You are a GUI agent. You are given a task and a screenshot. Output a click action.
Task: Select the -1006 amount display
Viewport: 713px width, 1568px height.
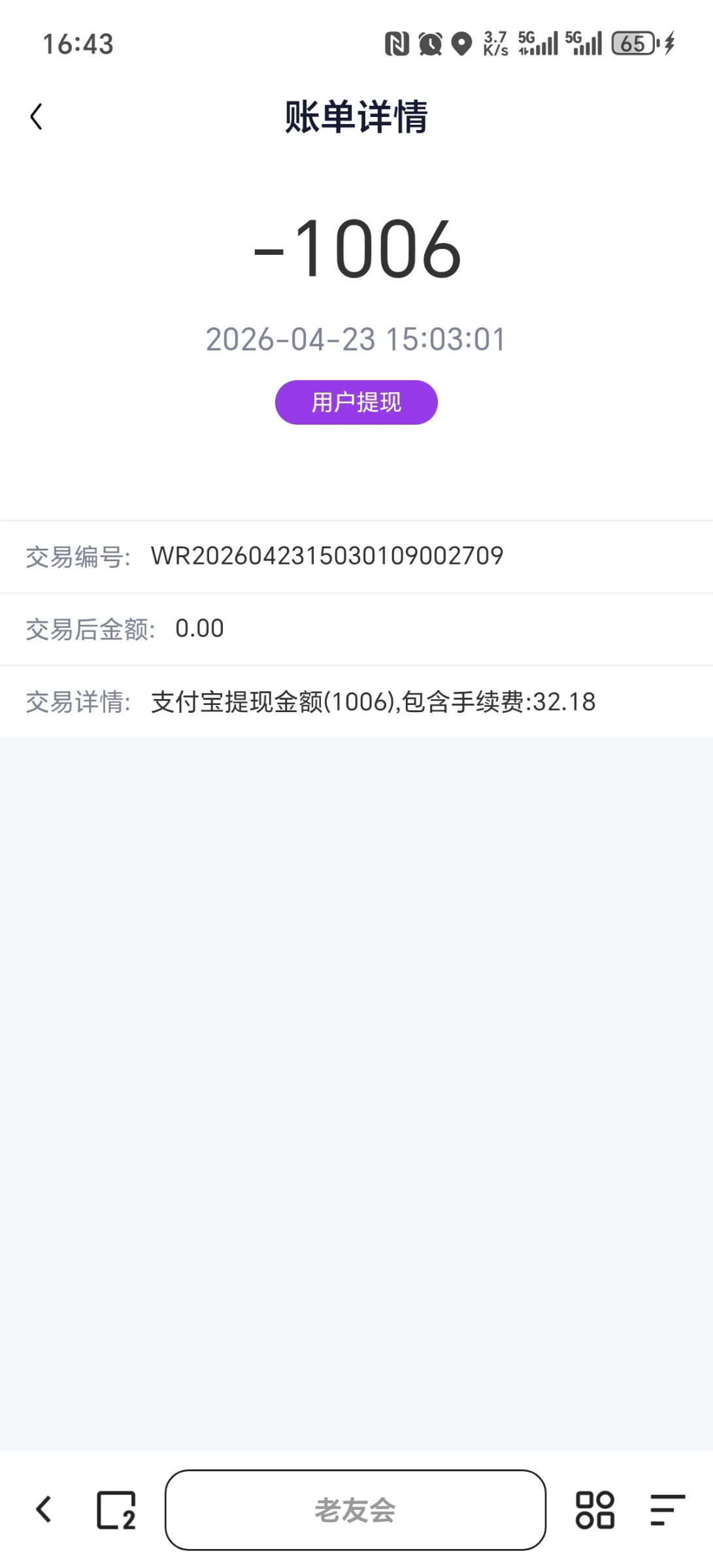356,252
